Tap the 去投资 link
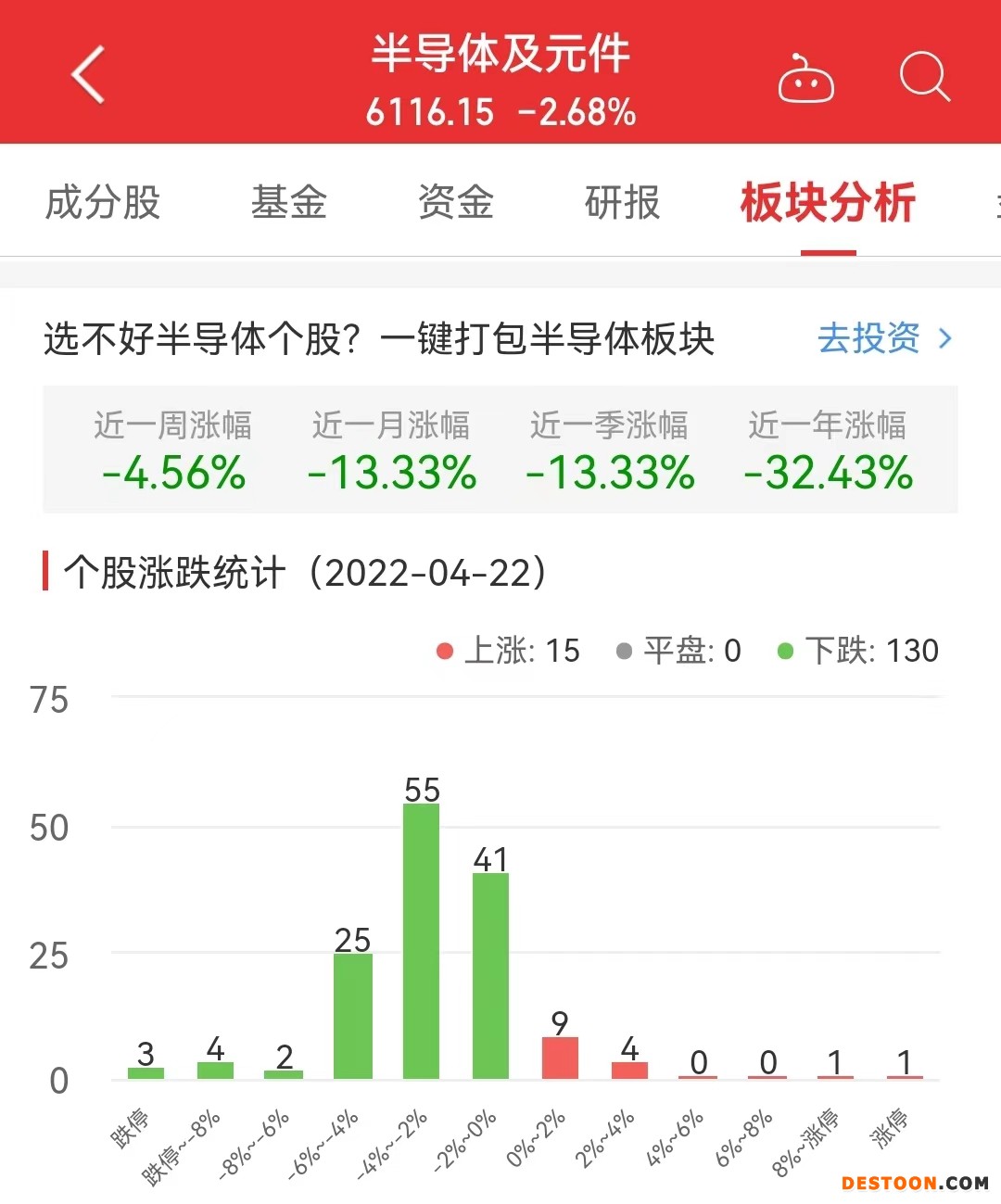 883,338
